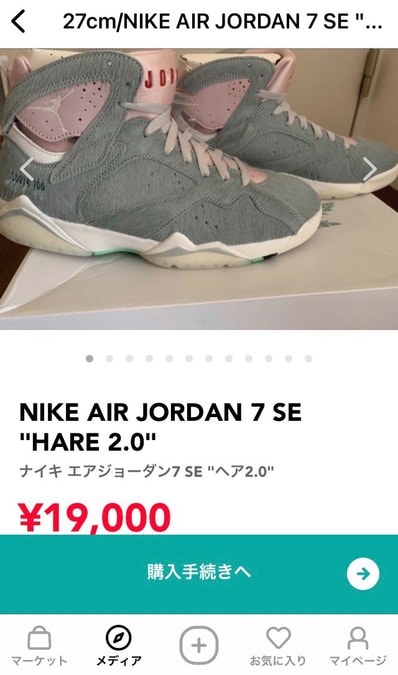This screenshot has height=675, width=398.
Task: Open the sneaker product photo
Action: click(199, 189)
